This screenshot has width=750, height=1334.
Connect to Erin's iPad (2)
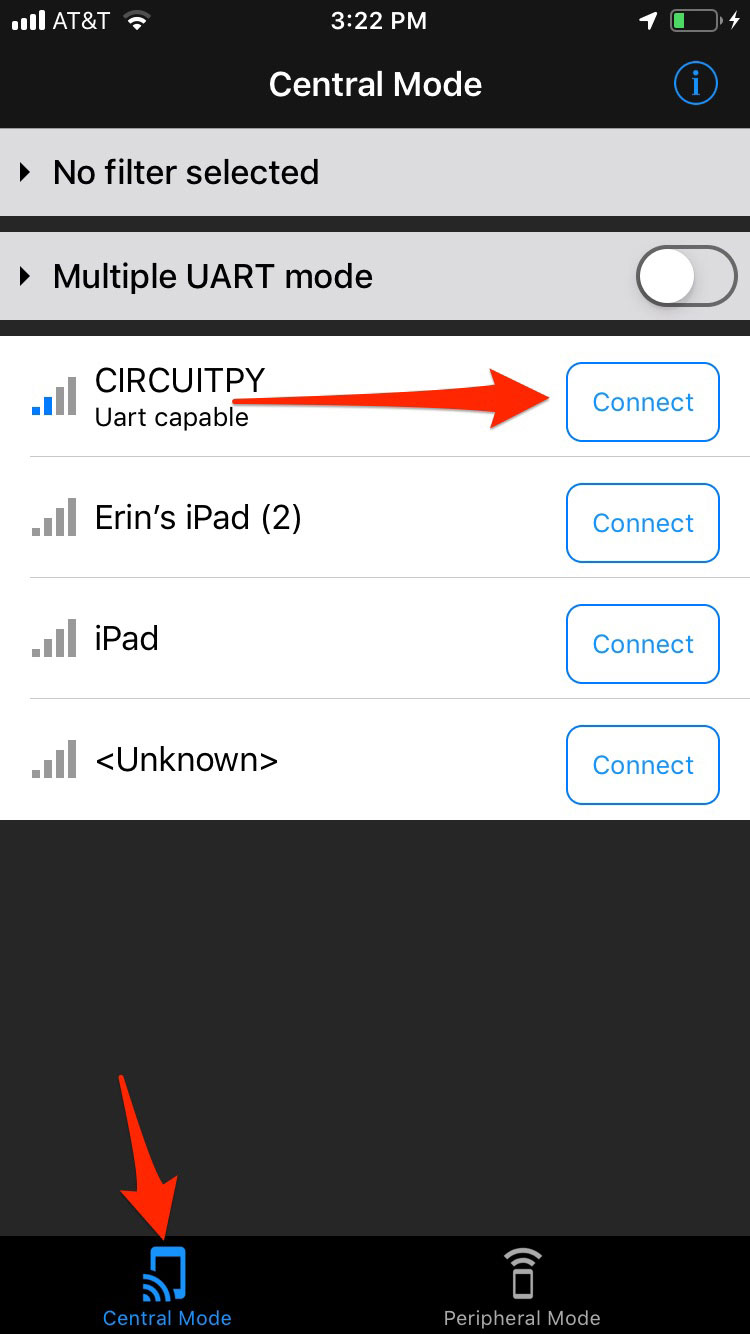tap(642, 523)
